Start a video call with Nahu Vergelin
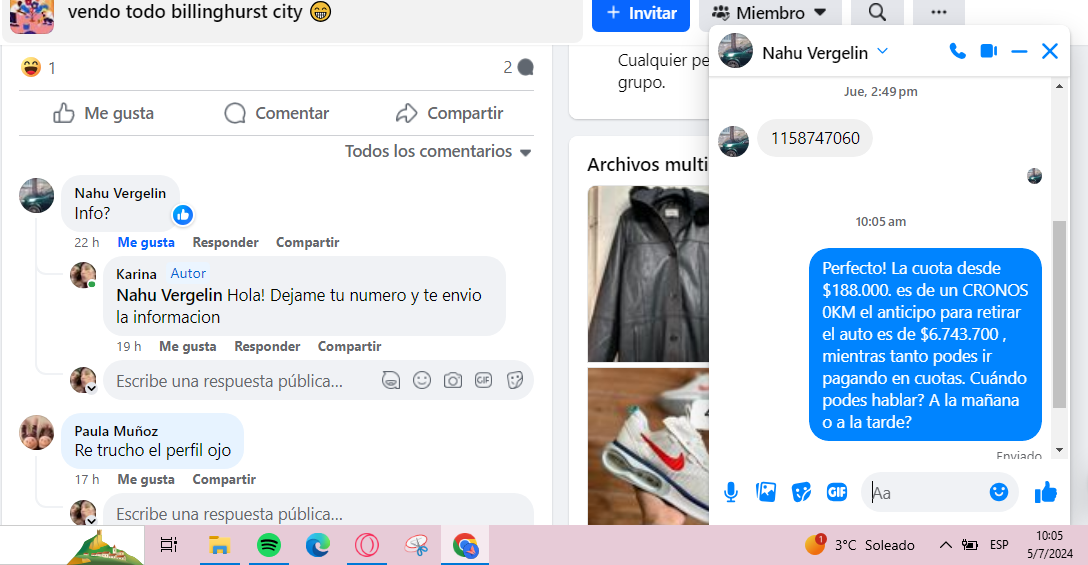This screenshot has height=565, width=1088. tap(988, 51)
